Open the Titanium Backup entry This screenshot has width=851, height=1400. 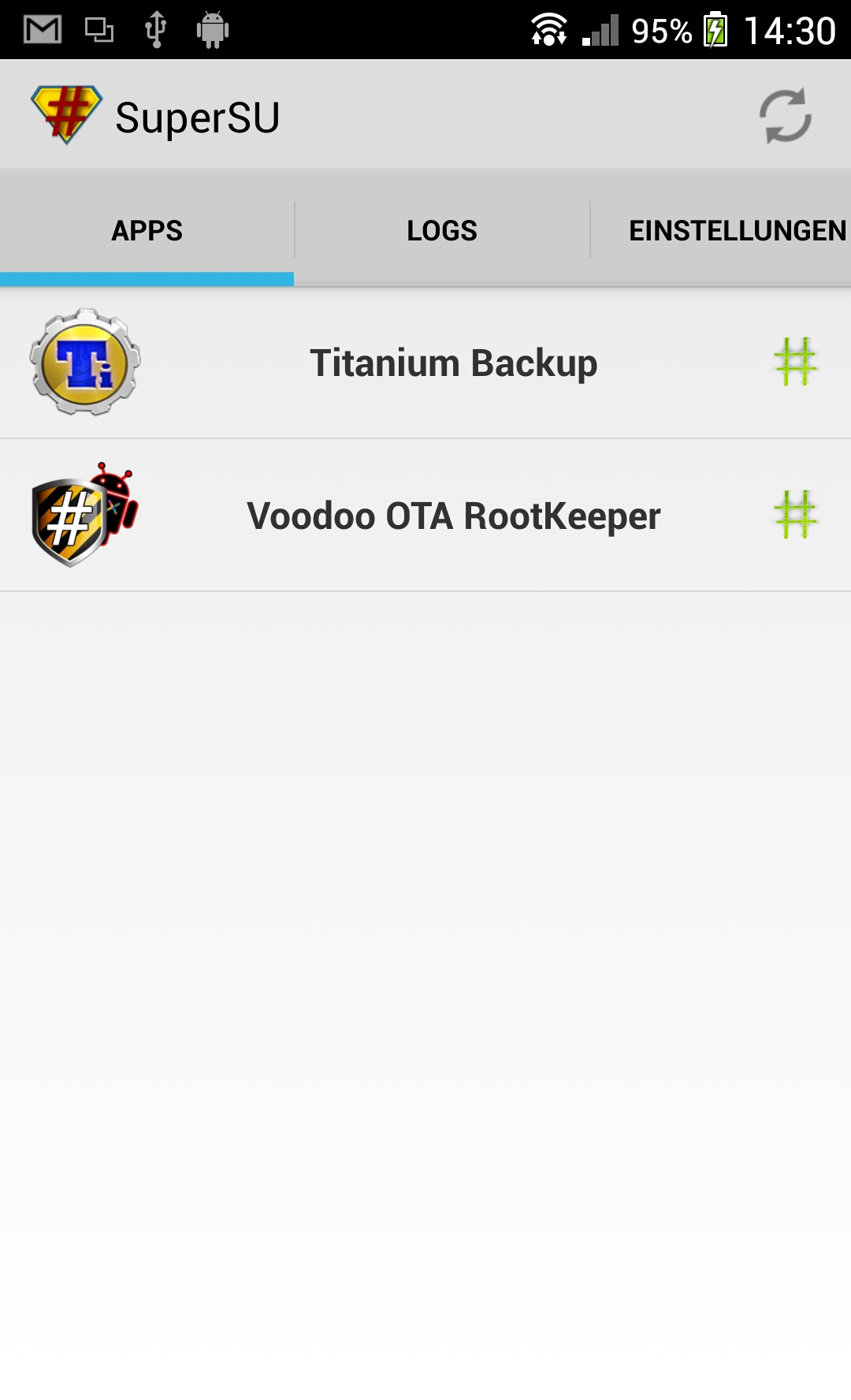coord(425,363)
